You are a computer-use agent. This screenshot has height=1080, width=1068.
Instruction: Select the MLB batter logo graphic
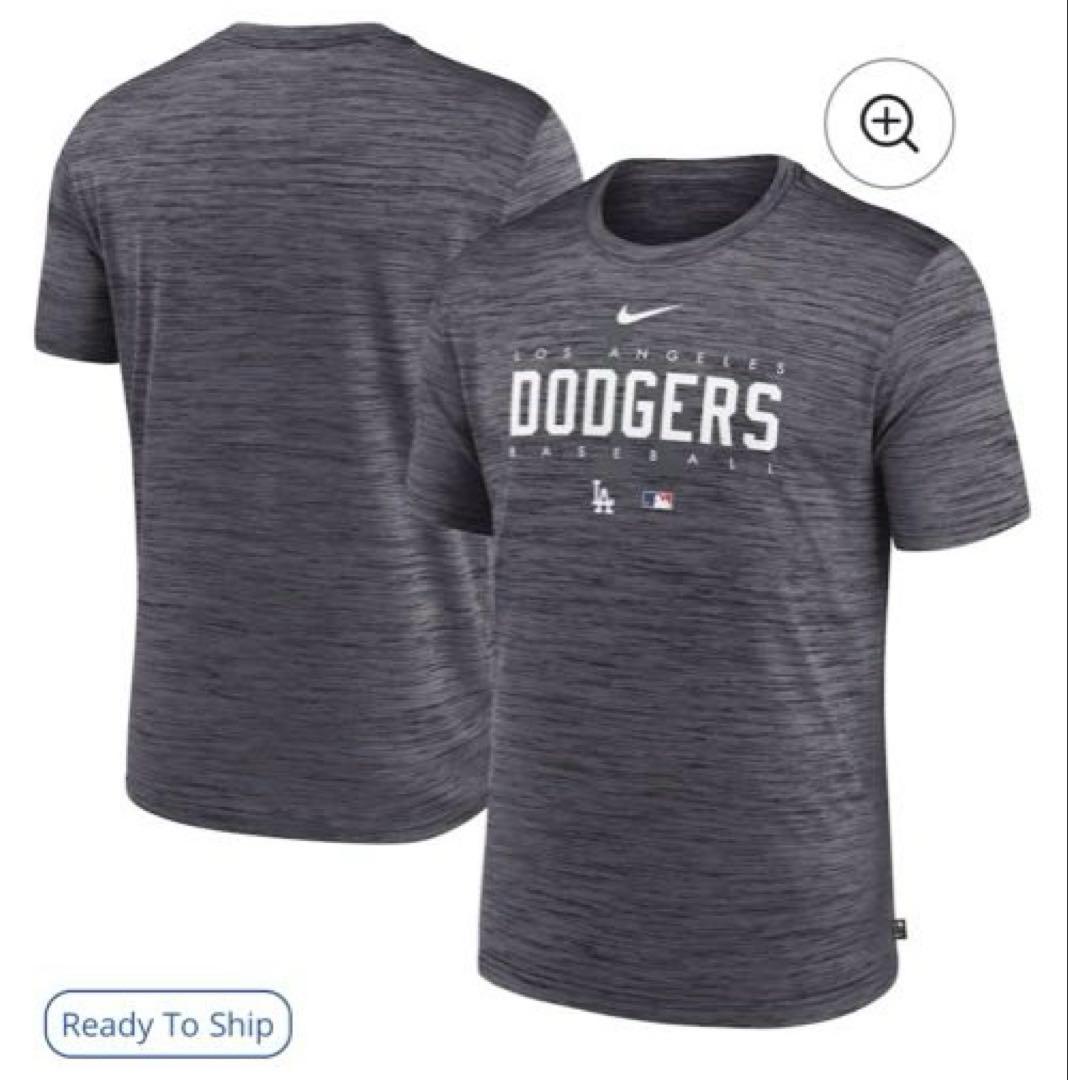(x=660, y=497)
